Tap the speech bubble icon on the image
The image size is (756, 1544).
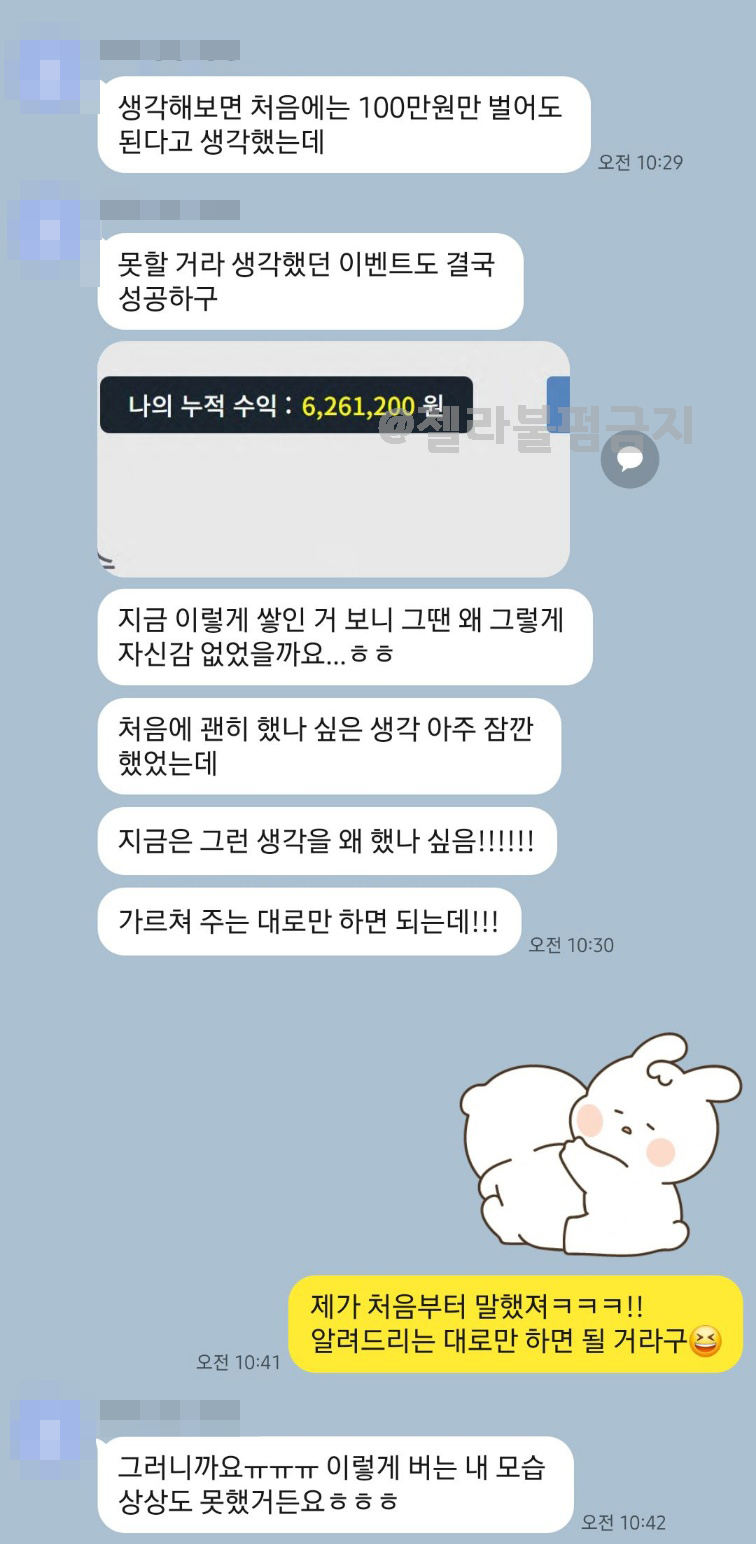pos(630,460)
